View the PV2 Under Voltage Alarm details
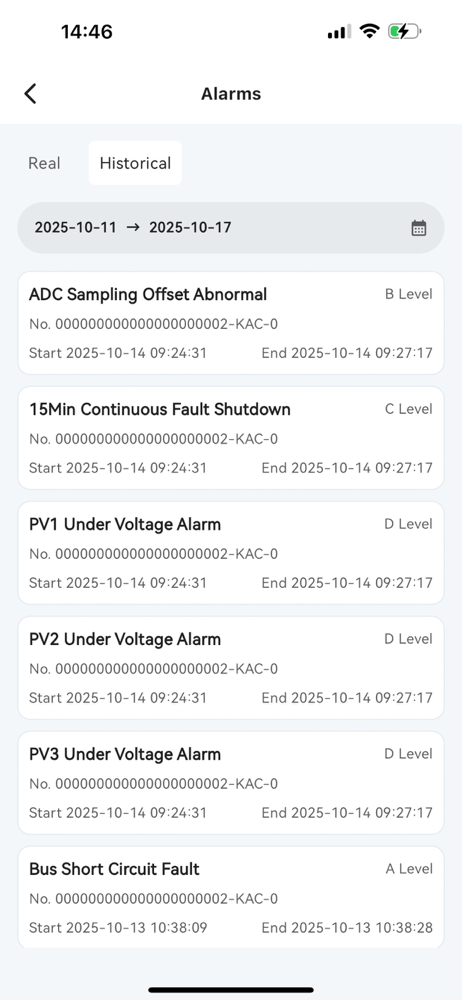The image size is (462, 1000). click(x=231, y=668)
